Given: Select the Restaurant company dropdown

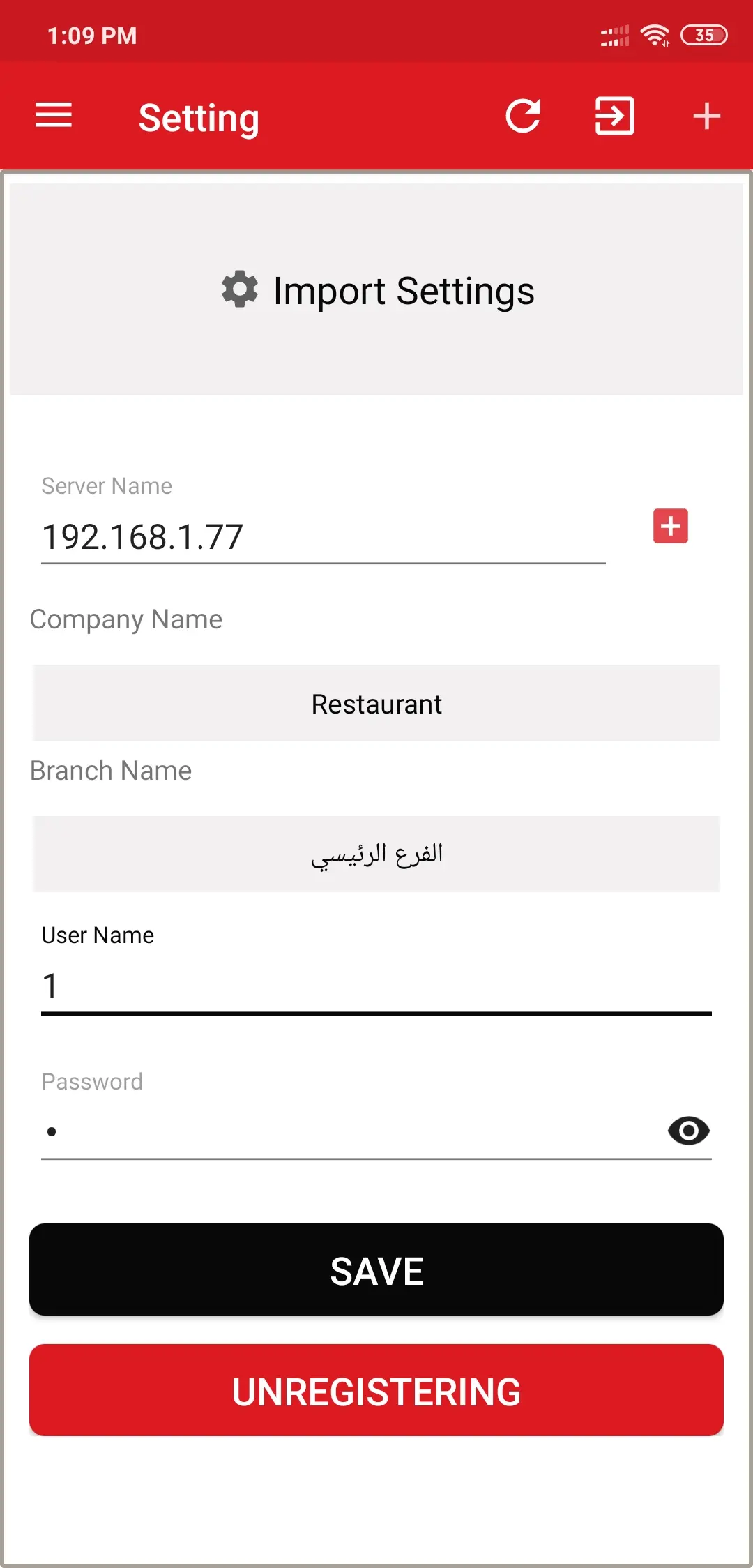Looking at the screenshot, I should pyautogui.click(x=376, y=703).
